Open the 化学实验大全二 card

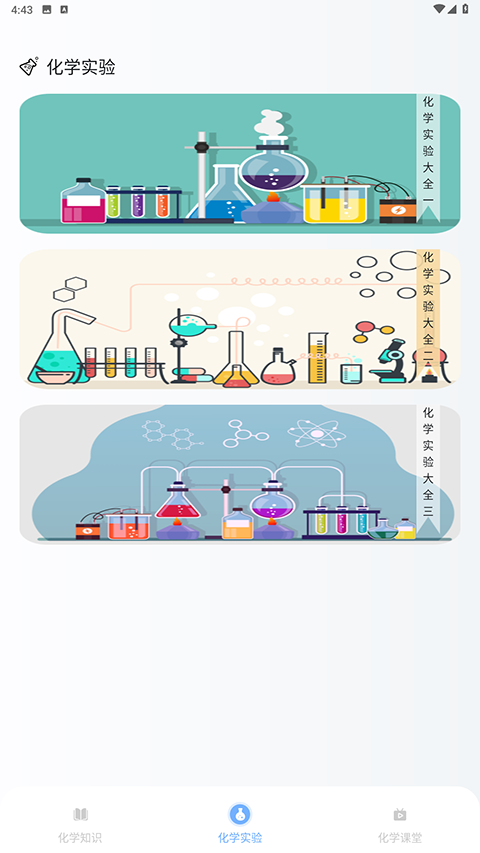pos(240,319)
